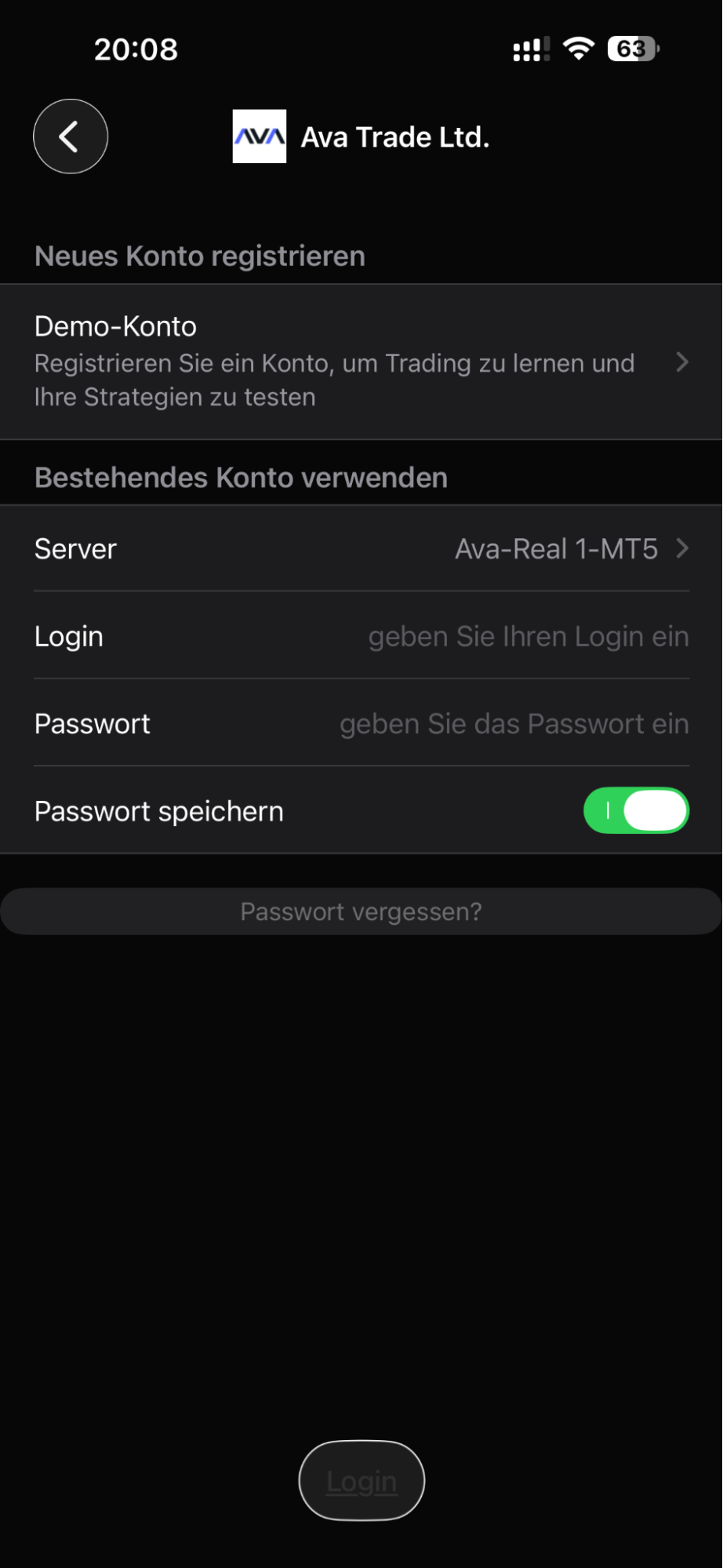The width and height of the screenshot is (723, 1568).
Task: Open the Demo-Konto registration row
Action: 361,362
